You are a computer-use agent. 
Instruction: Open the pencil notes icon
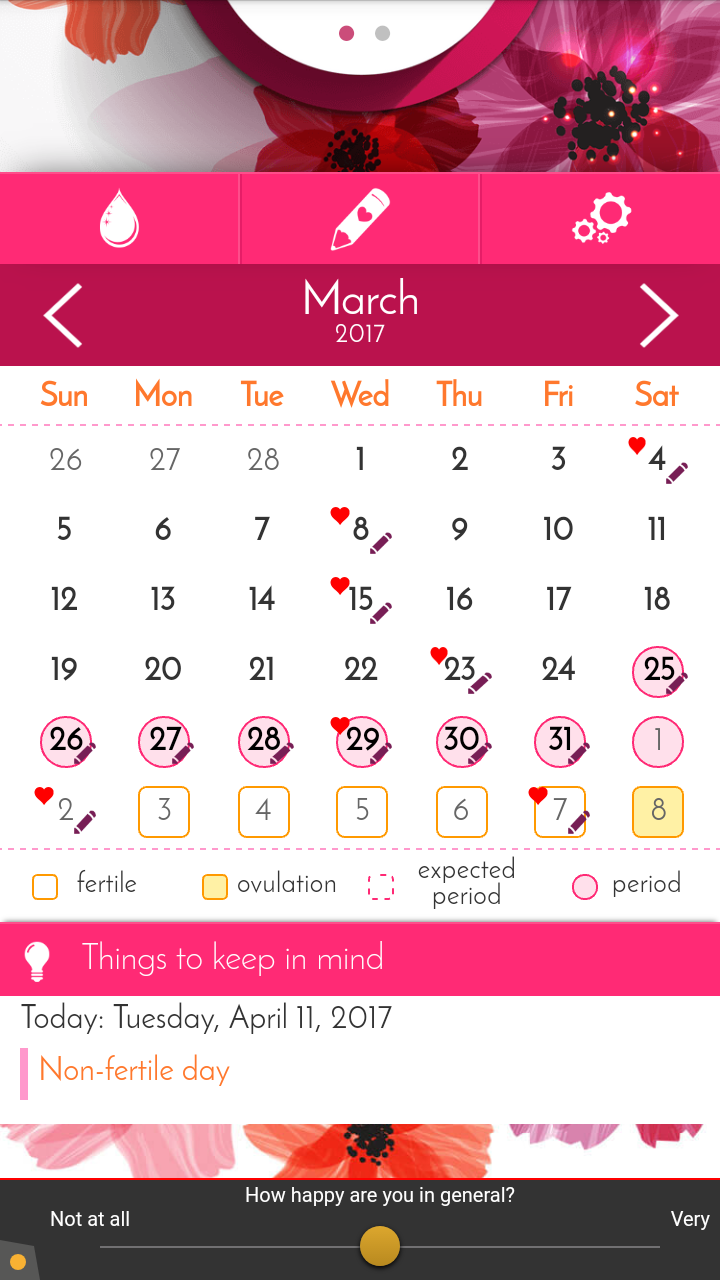(x=360, y=219)
